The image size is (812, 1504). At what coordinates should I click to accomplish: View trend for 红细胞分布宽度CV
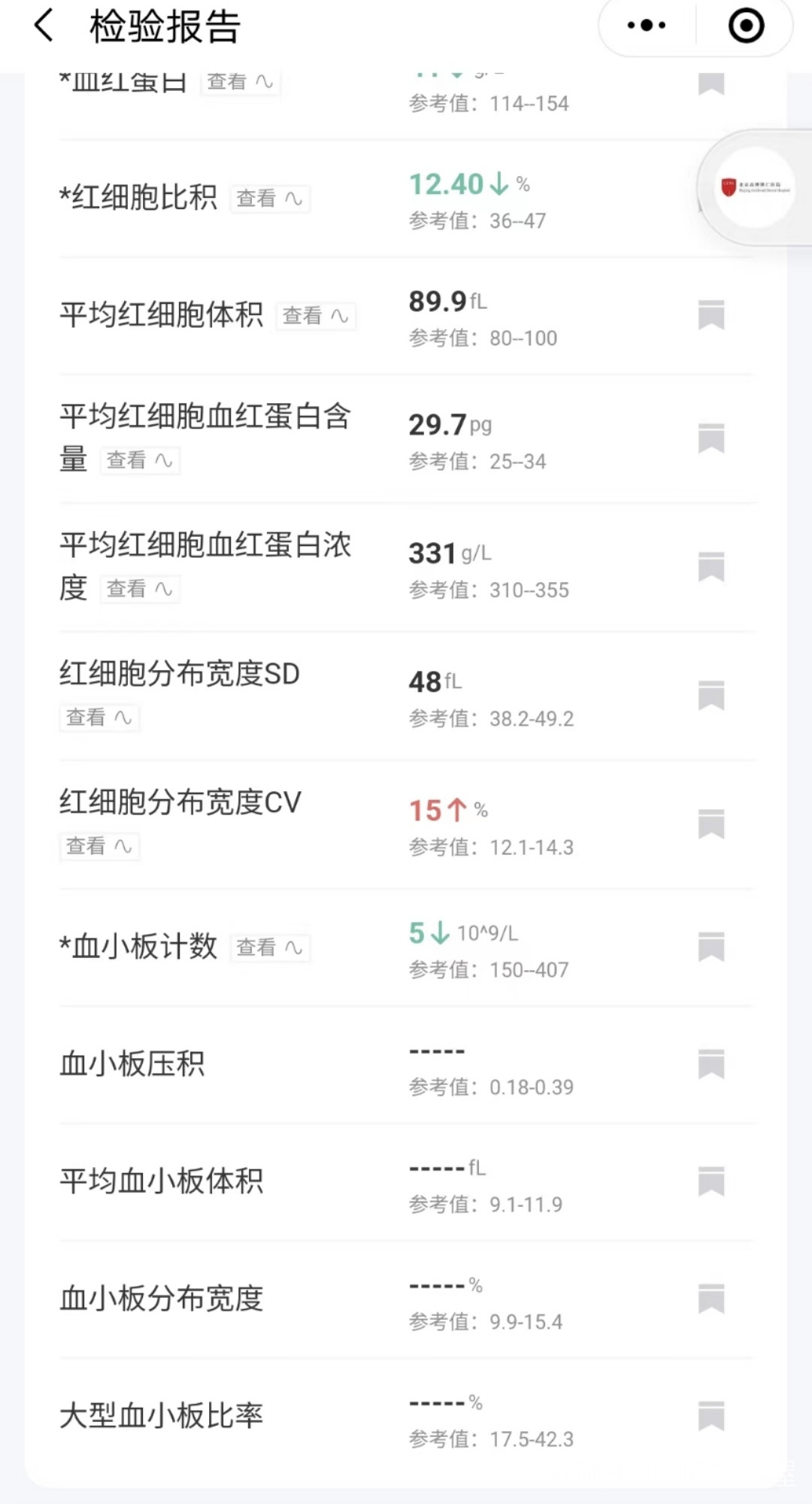[x=99, y=846]
